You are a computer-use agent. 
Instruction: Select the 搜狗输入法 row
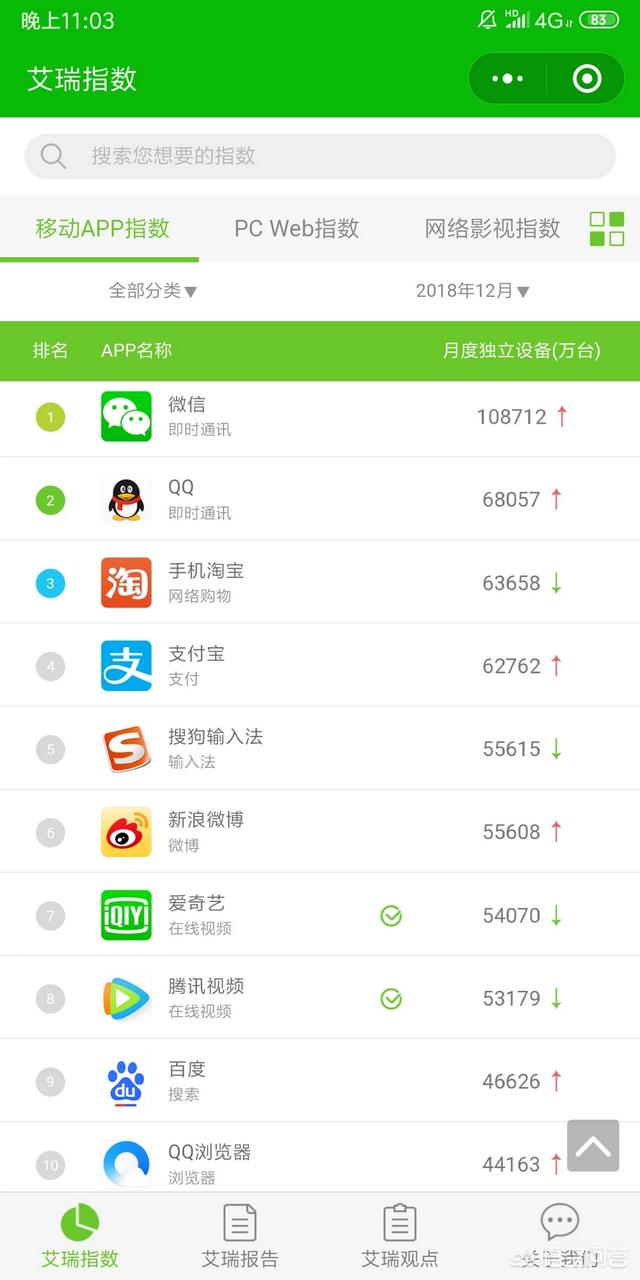click(x=320, y=748)
